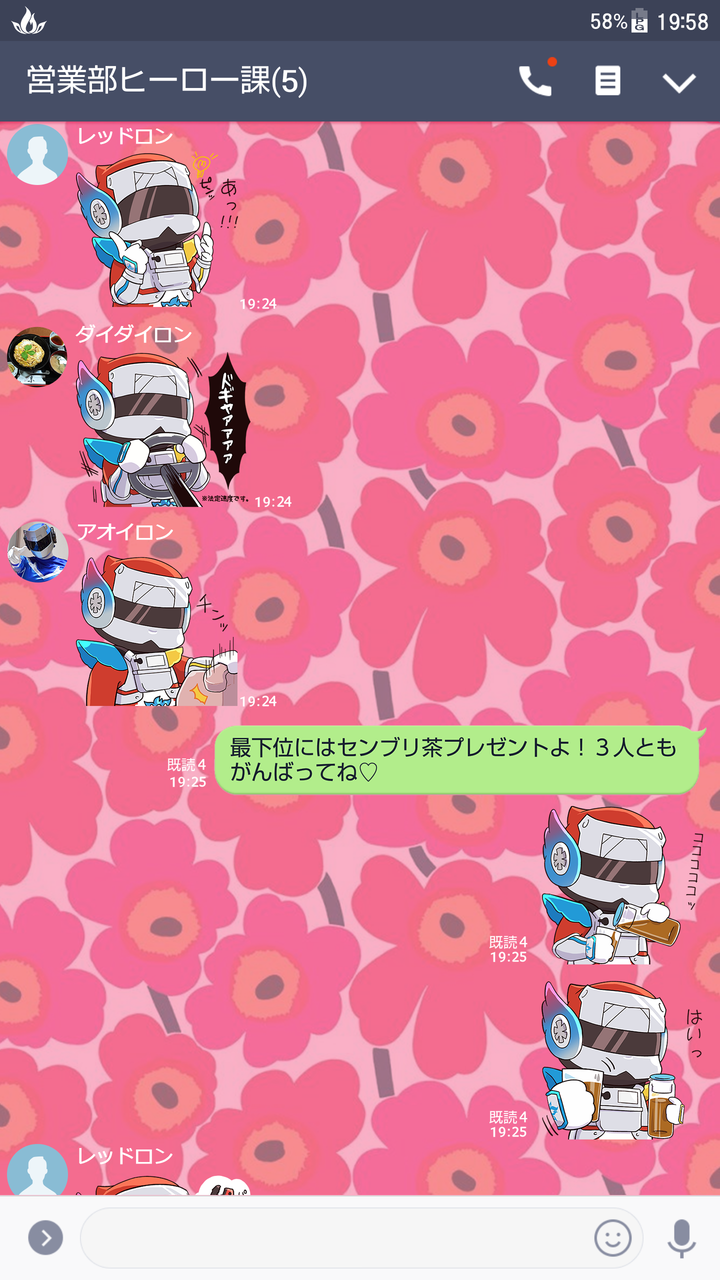Open ダイダイロン's profile picture

[37, 355]
